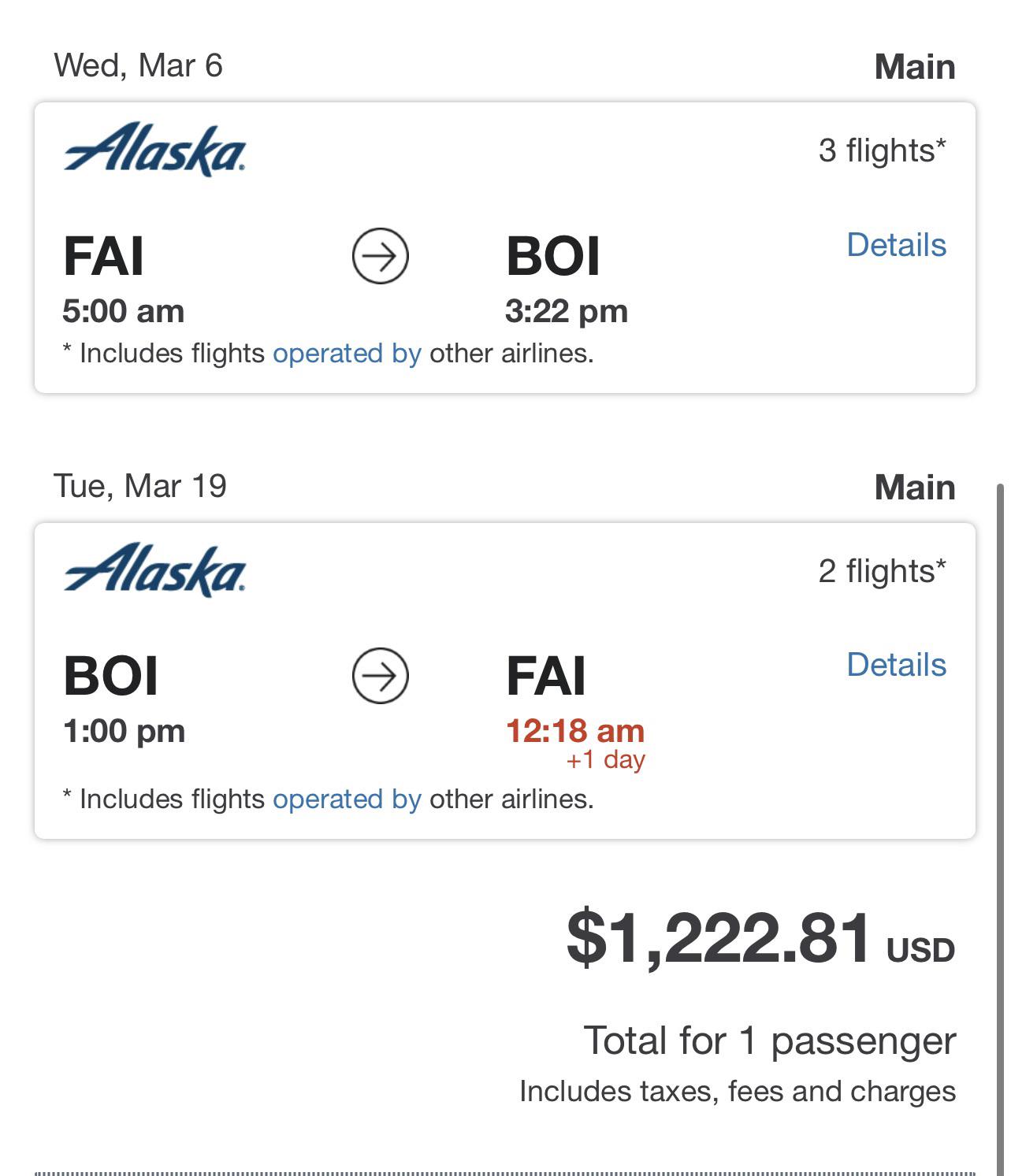Screen dimensions: 1011x1176
Task: Click the 'operated by' link on the return flight
Action: (x=347, y=799)
